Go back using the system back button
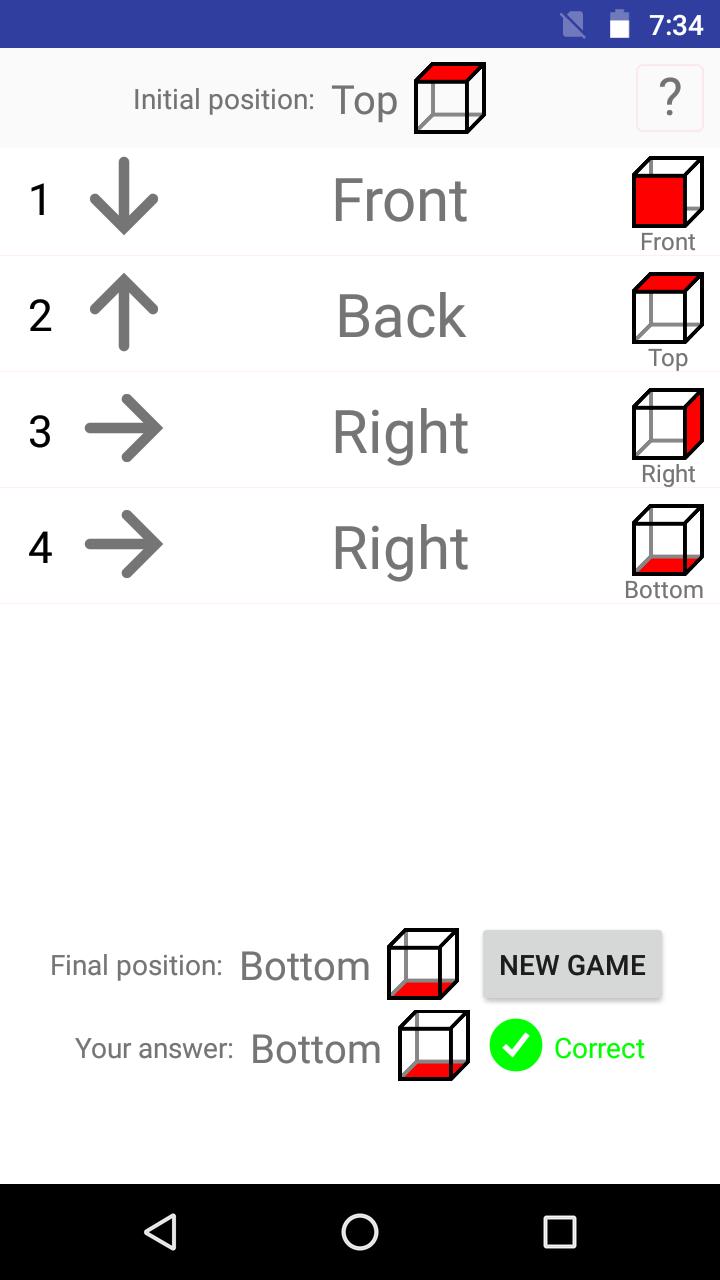Screen dimensions: 720x1280 coord(160,1232)
